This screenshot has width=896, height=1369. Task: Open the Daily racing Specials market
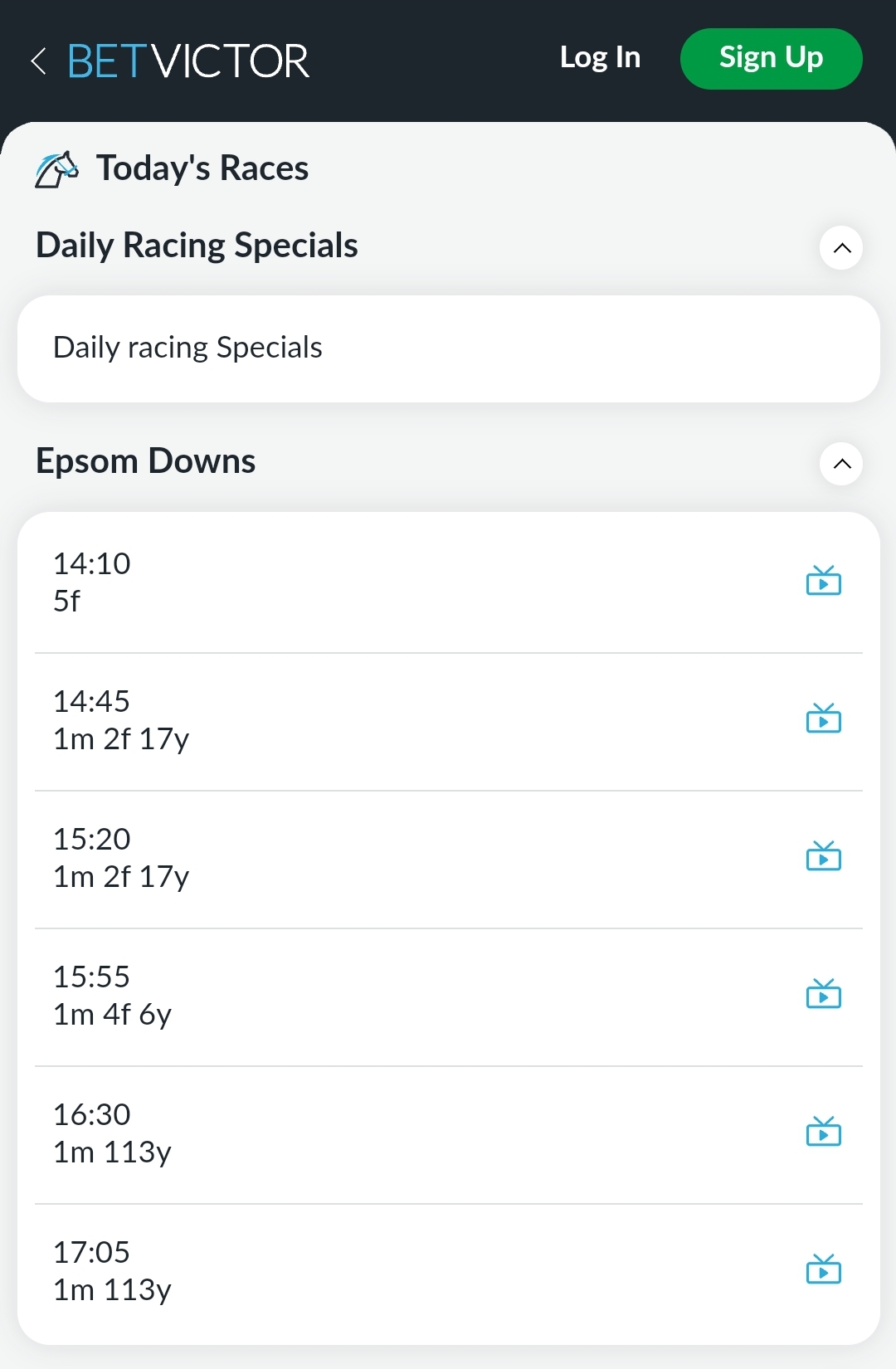pos(448,348)
